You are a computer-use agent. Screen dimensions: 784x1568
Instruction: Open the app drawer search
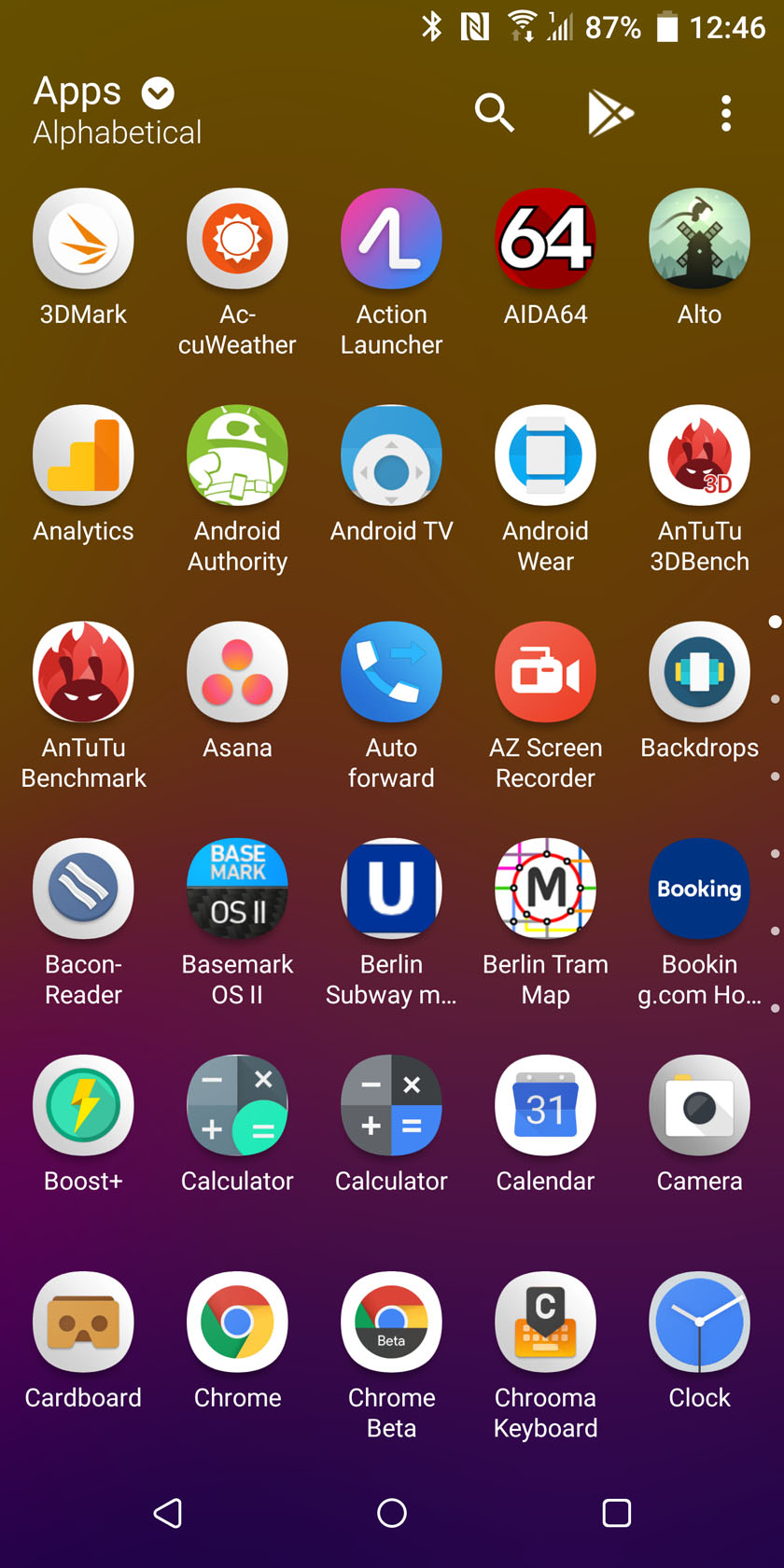click(x=494, y=114)
